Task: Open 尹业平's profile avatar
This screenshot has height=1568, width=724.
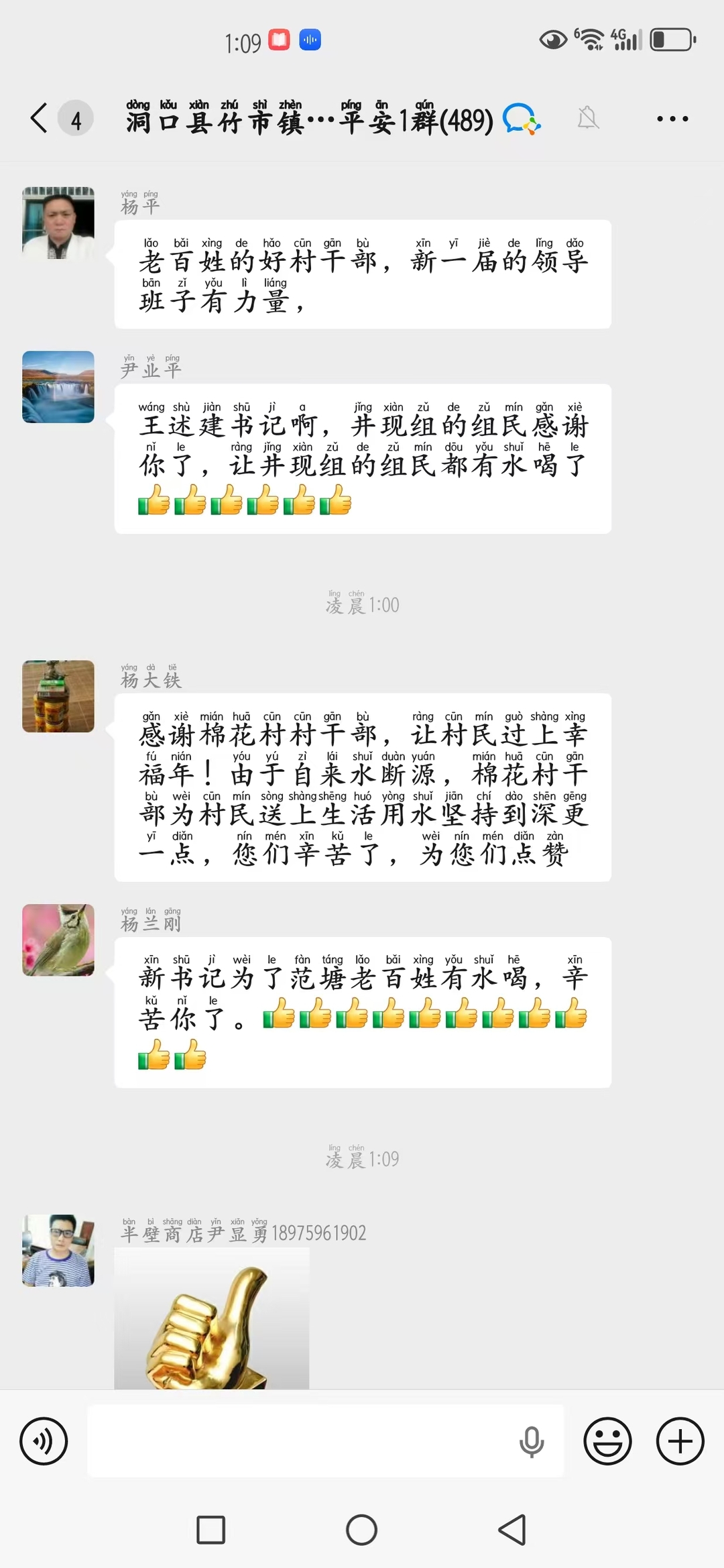Action: coord(58,387)
